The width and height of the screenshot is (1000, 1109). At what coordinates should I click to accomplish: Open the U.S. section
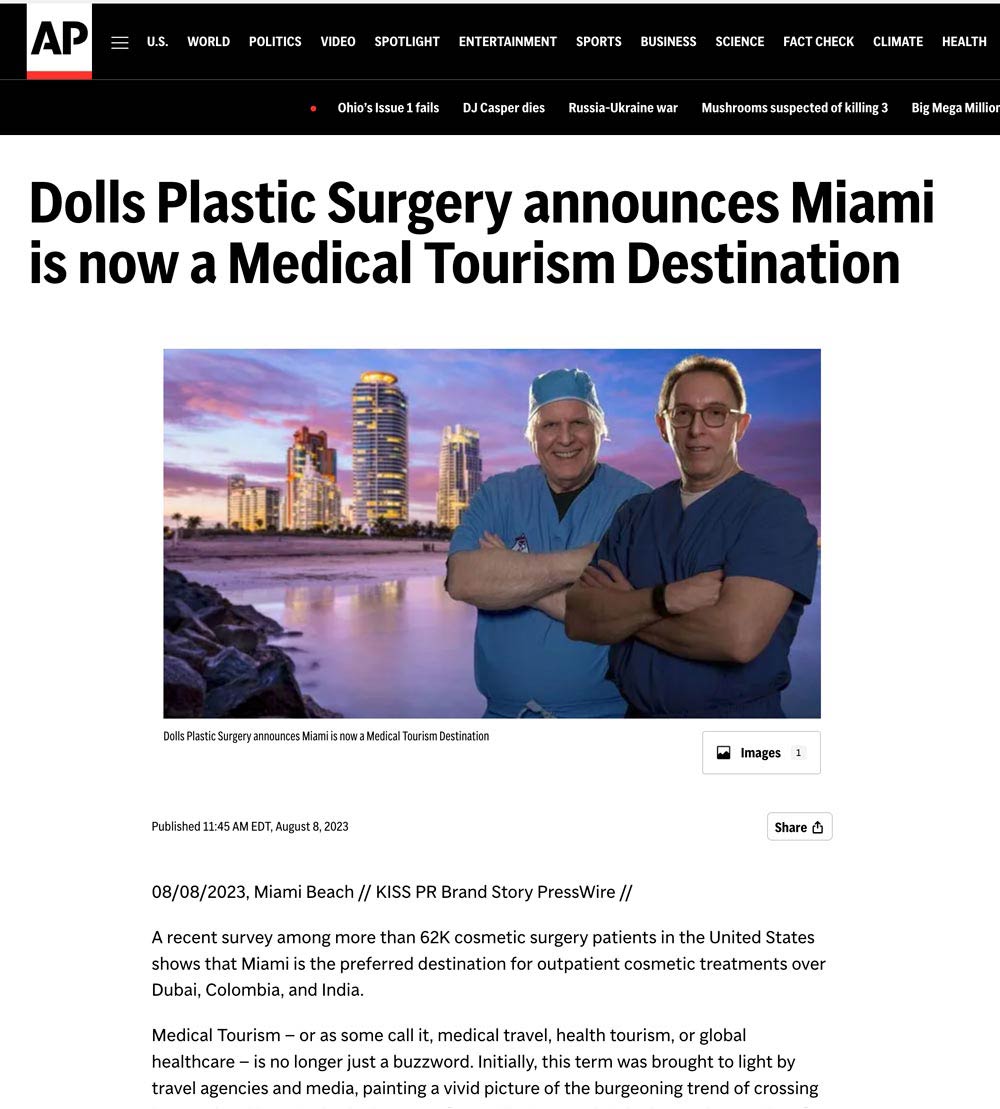coord(157,42)
